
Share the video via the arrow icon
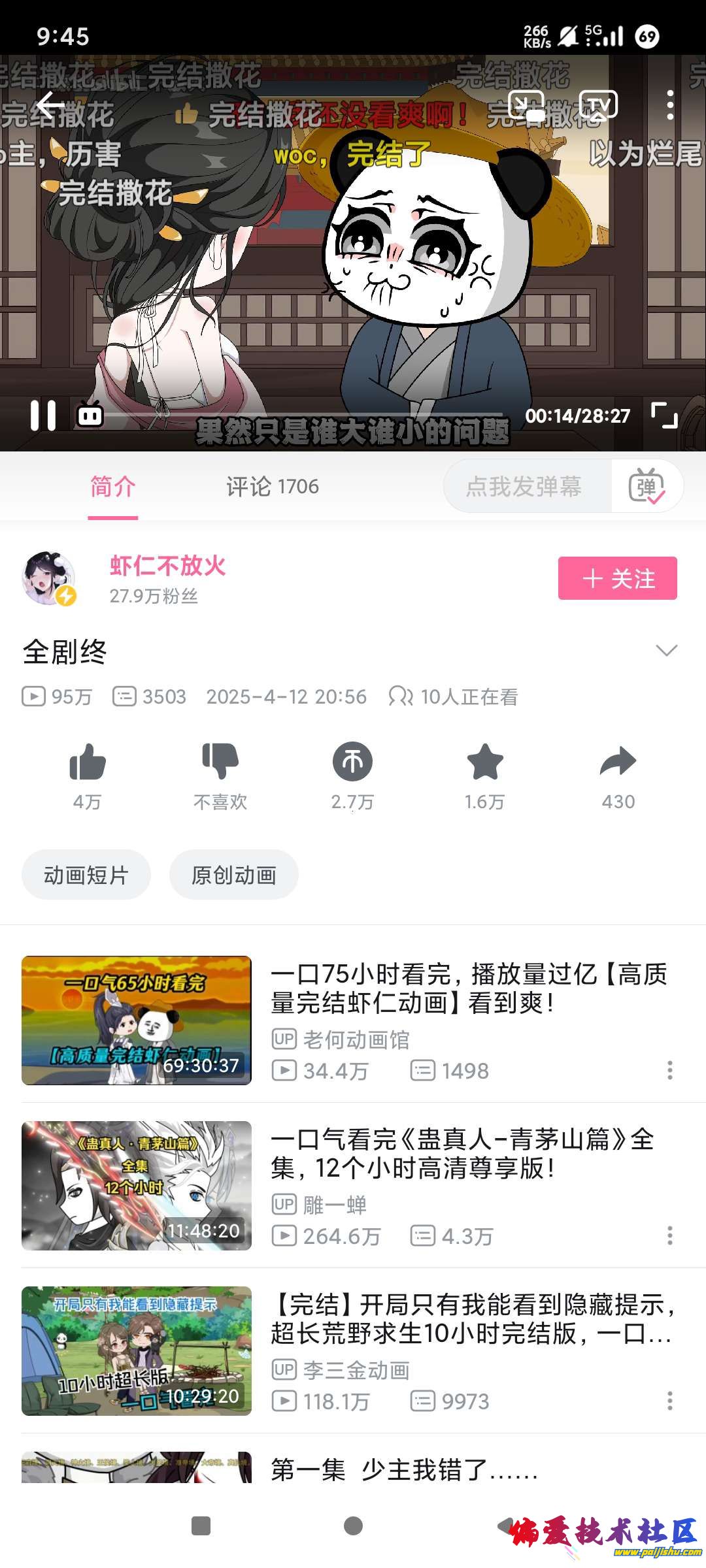click(618, 762)
